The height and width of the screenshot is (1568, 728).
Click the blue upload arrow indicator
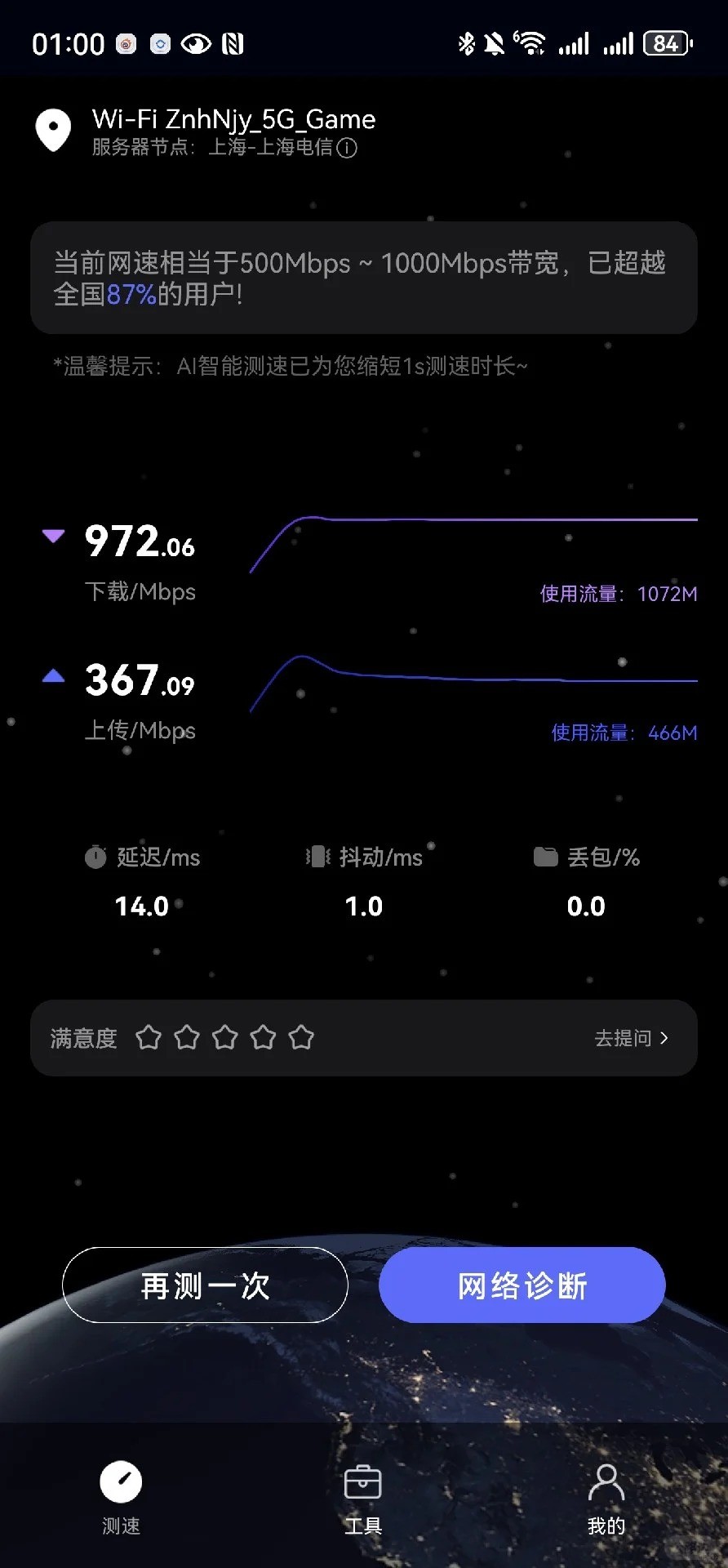[x=53, y=675]
